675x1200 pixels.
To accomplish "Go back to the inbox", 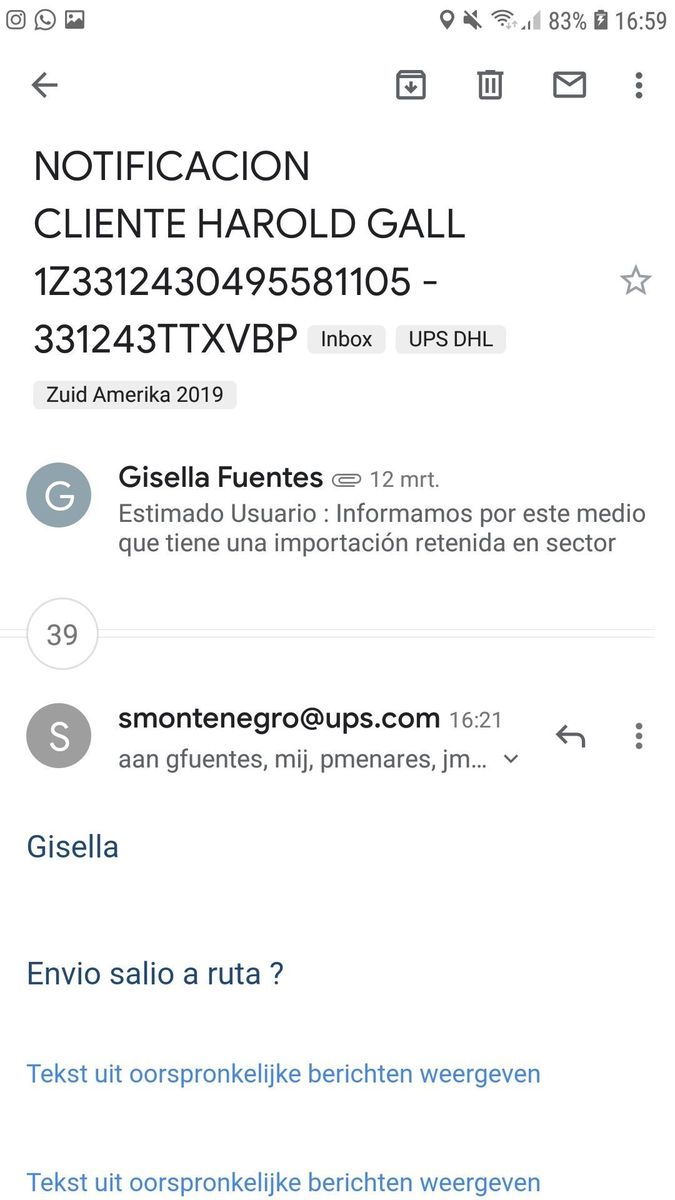I will [x=45, y=86].
